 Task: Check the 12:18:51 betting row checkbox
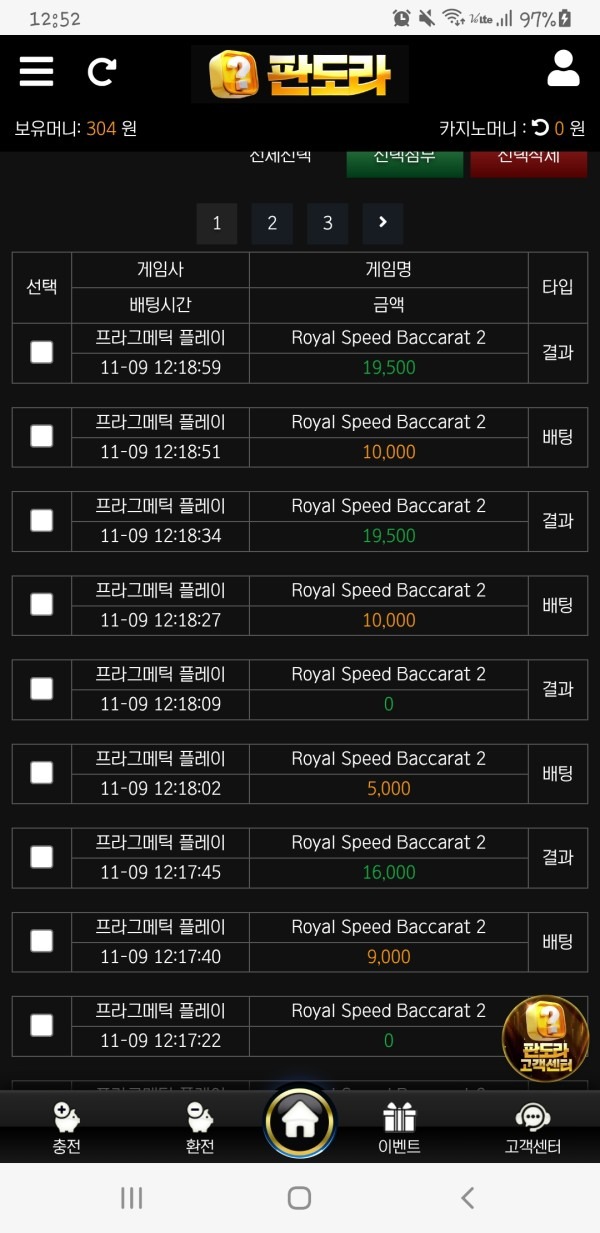click(41, 436)
